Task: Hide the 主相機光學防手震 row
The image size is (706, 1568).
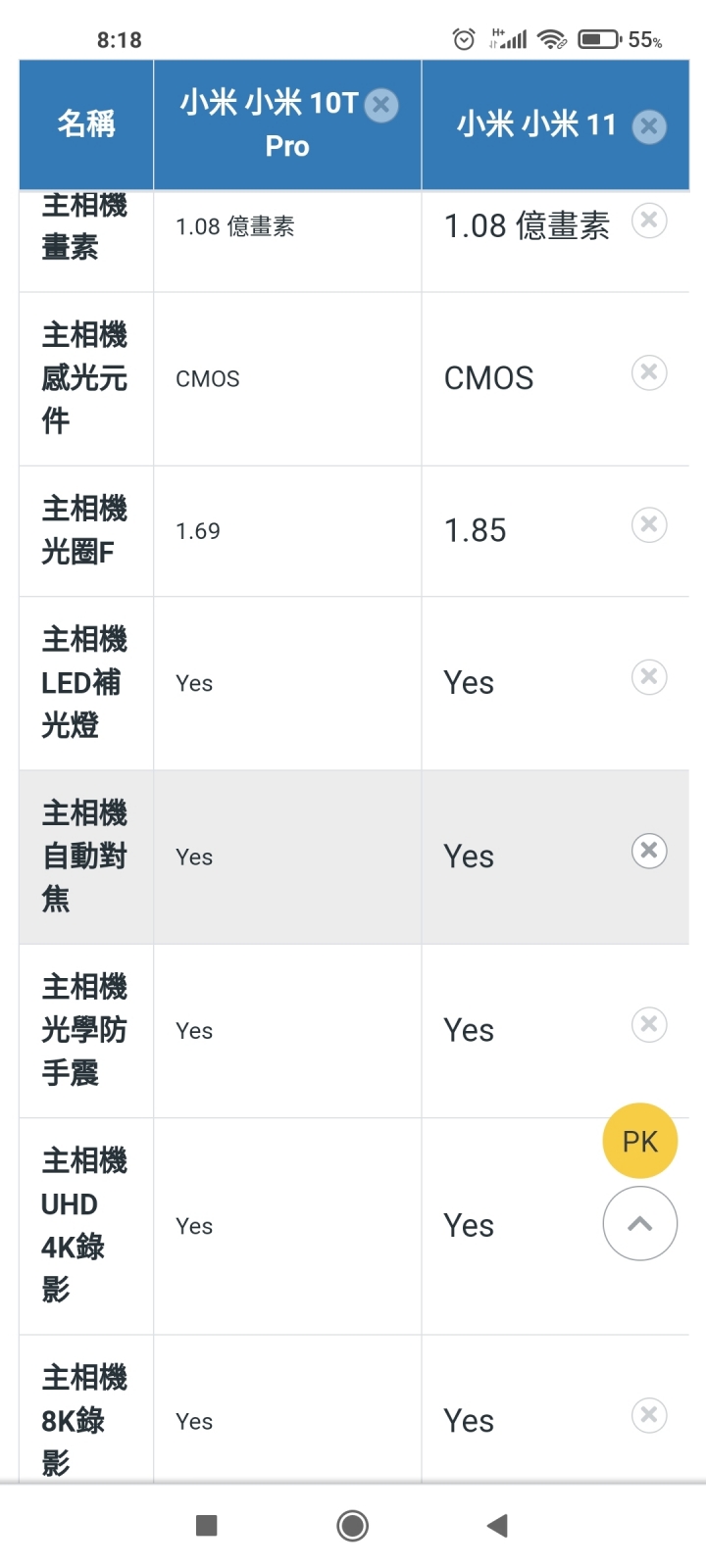Action: point(649,1025)
